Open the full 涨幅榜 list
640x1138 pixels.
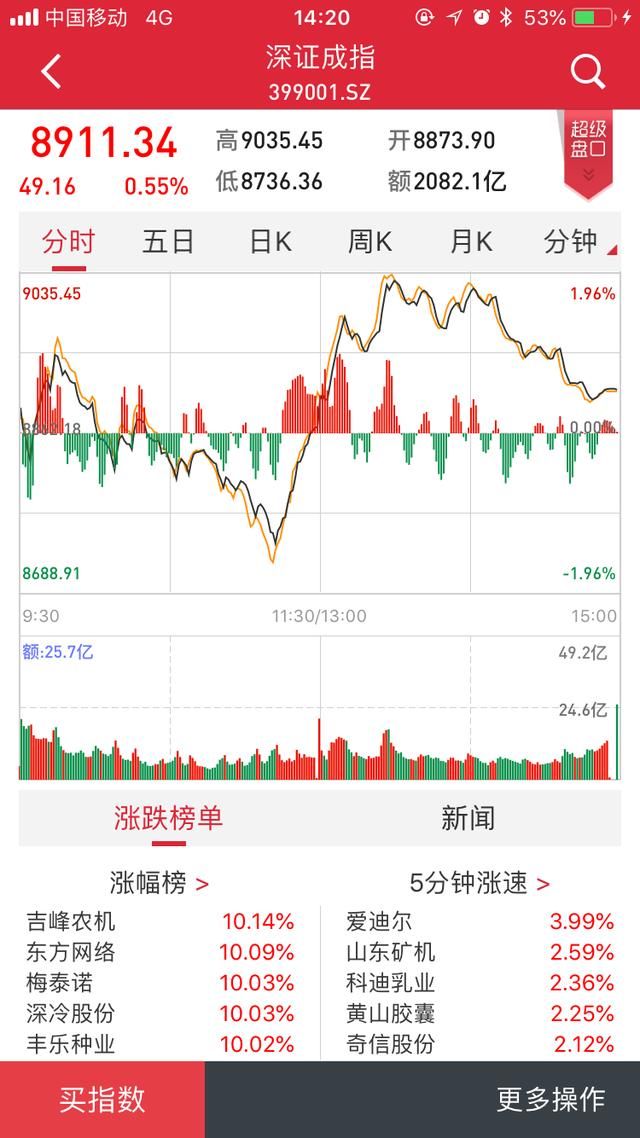(x=160, y=883)
